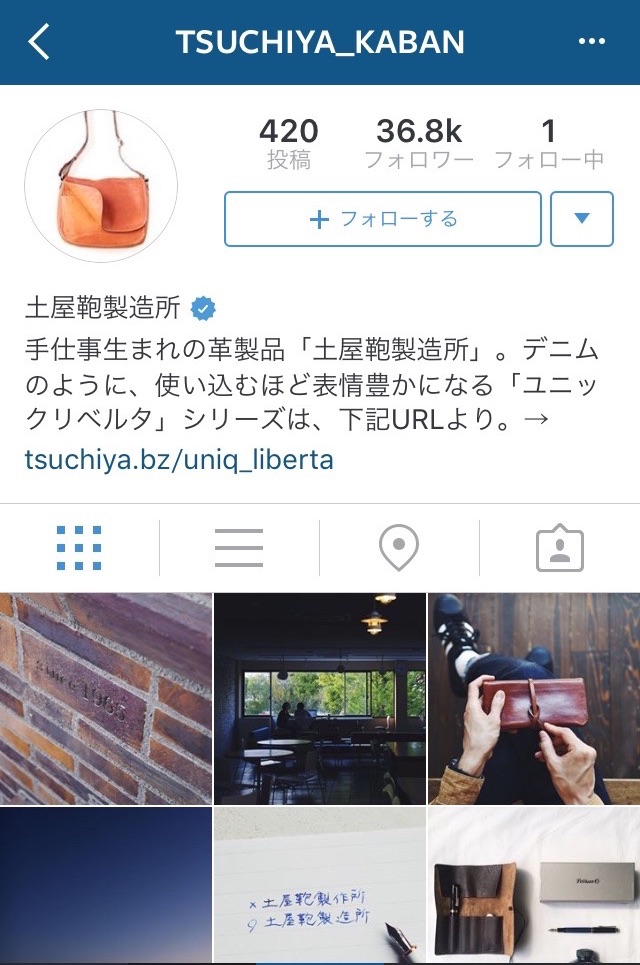The image size is (640, 965).
Task: Open the leather pen roll photo
Action: [534, 886]
